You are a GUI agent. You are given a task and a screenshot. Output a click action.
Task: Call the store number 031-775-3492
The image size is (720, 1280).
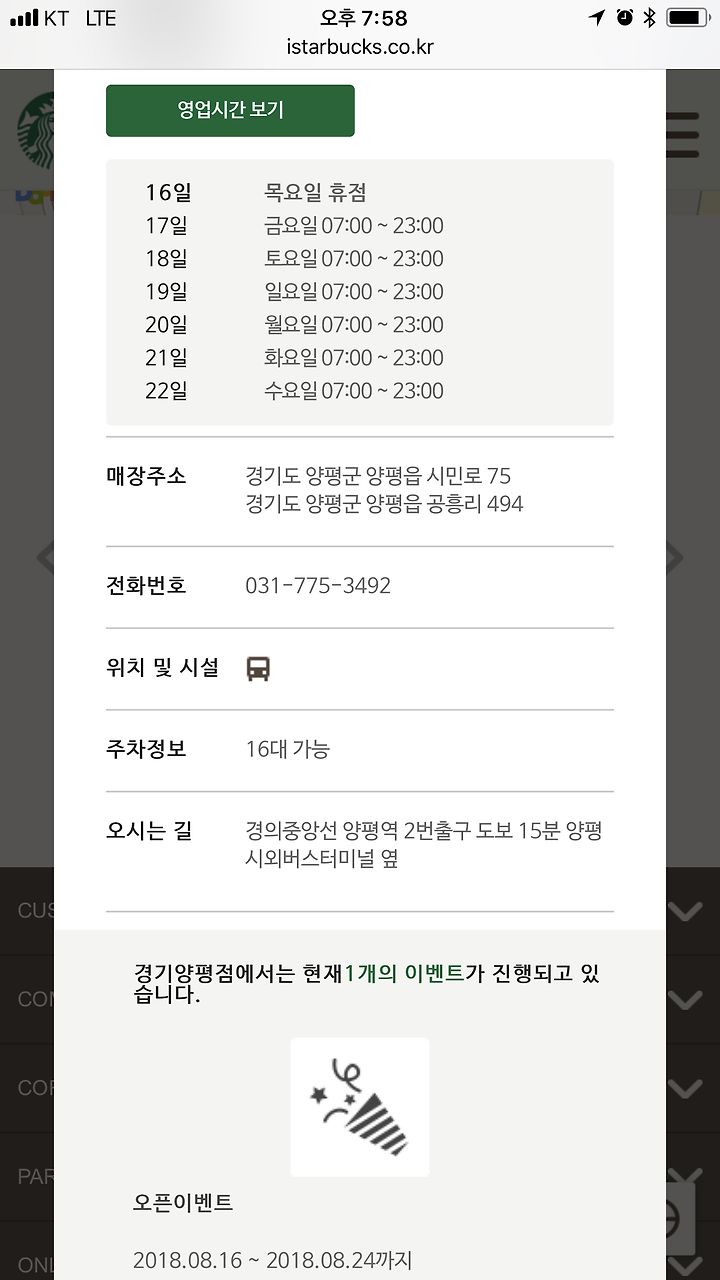click(318, 586)
